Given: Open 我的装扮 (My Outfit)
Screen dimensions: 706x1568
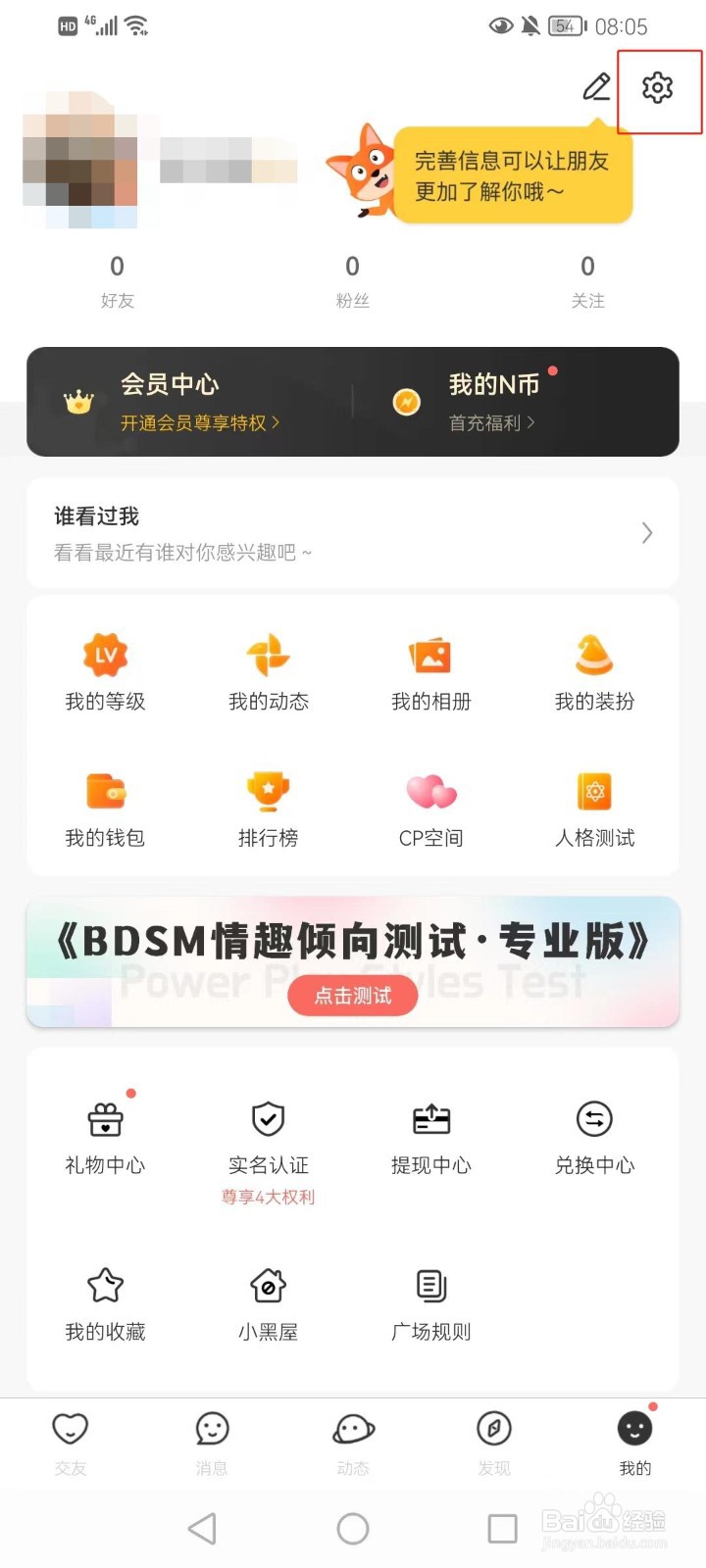Looking at the screenshot, I should click(593, 669).
